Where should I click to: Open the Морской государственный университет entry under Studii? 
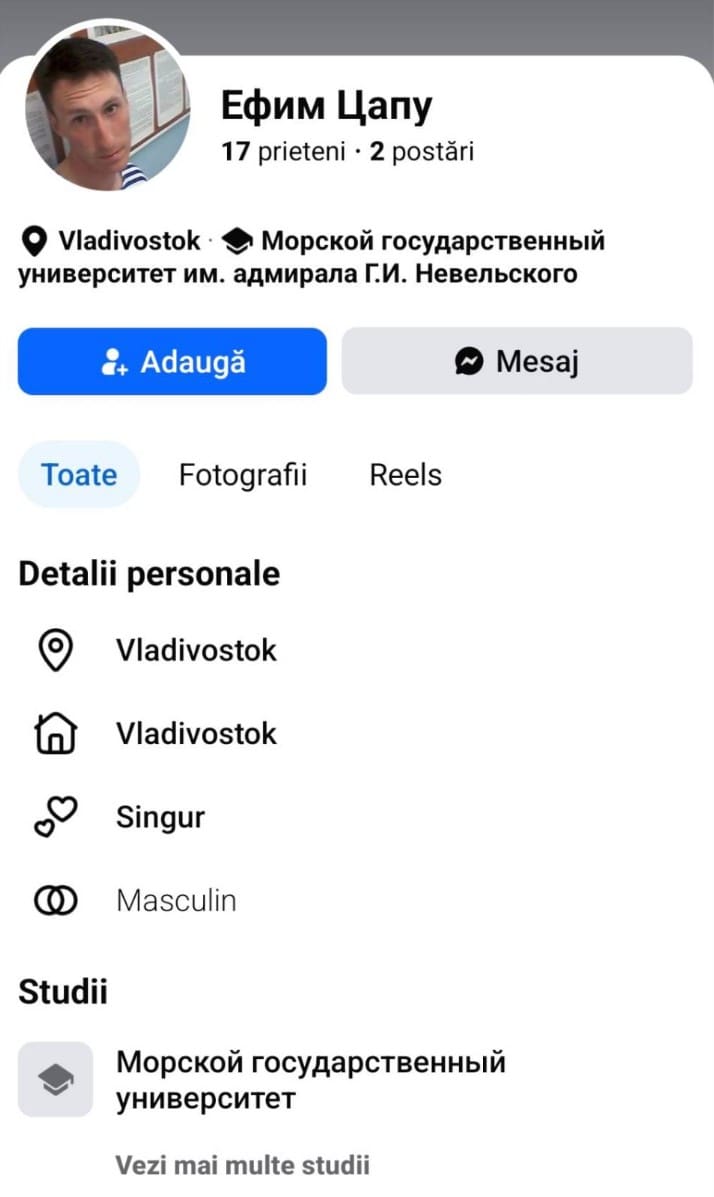click(310, 1080)
